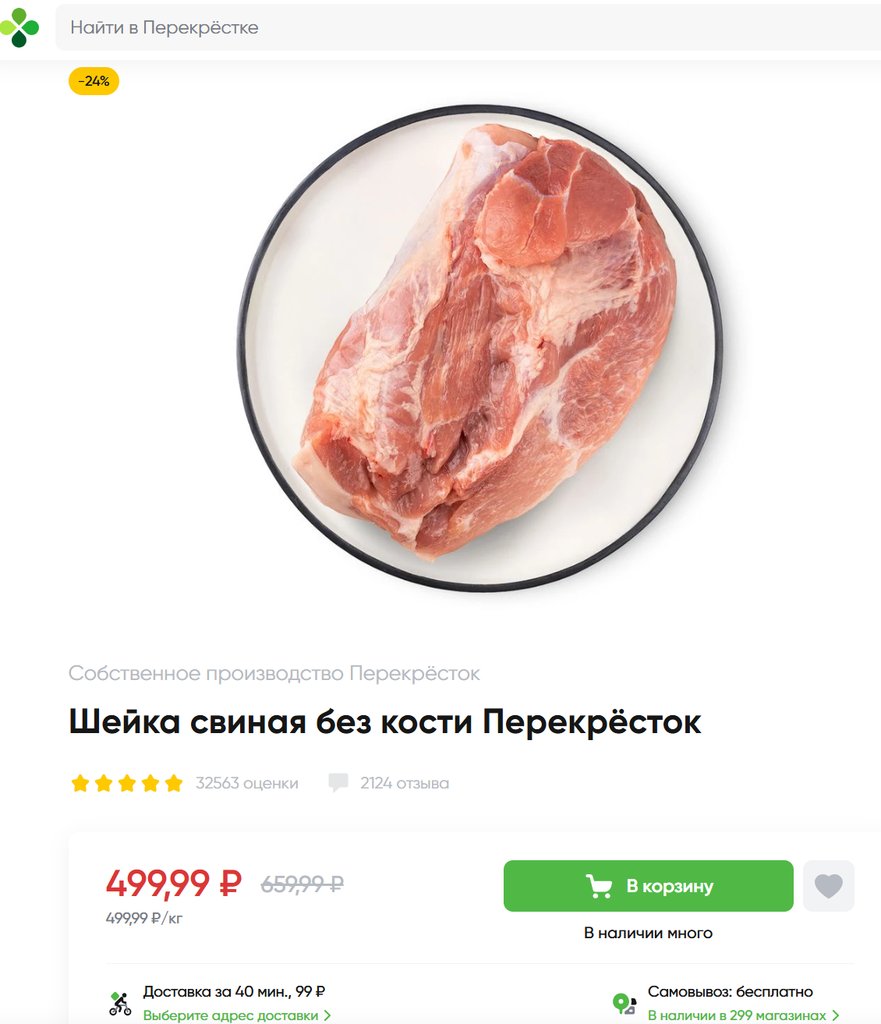Add product to favorites with heart icon
This screenshot has height=1024, width=881.
[828, 886]
